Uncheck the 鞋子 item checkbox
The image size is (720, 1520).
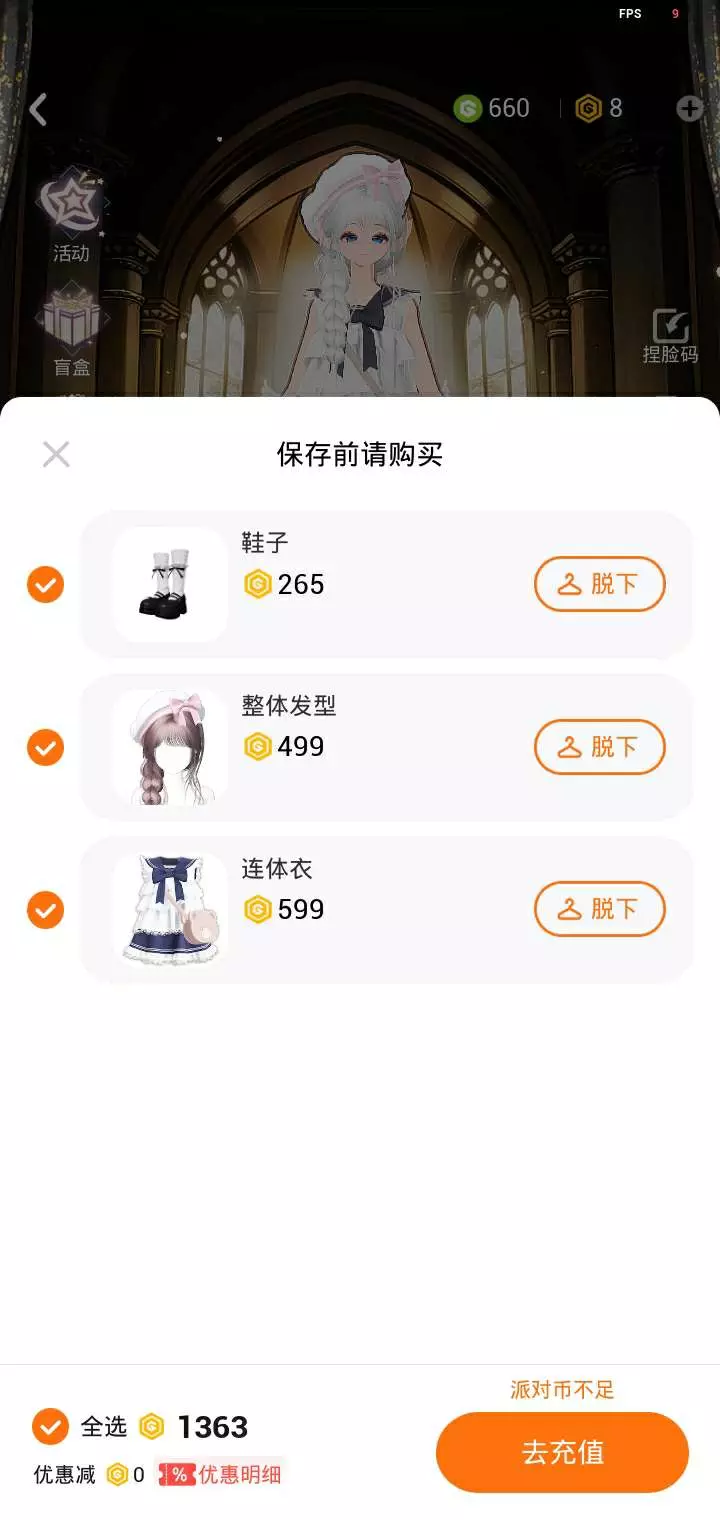pos(45,584)
